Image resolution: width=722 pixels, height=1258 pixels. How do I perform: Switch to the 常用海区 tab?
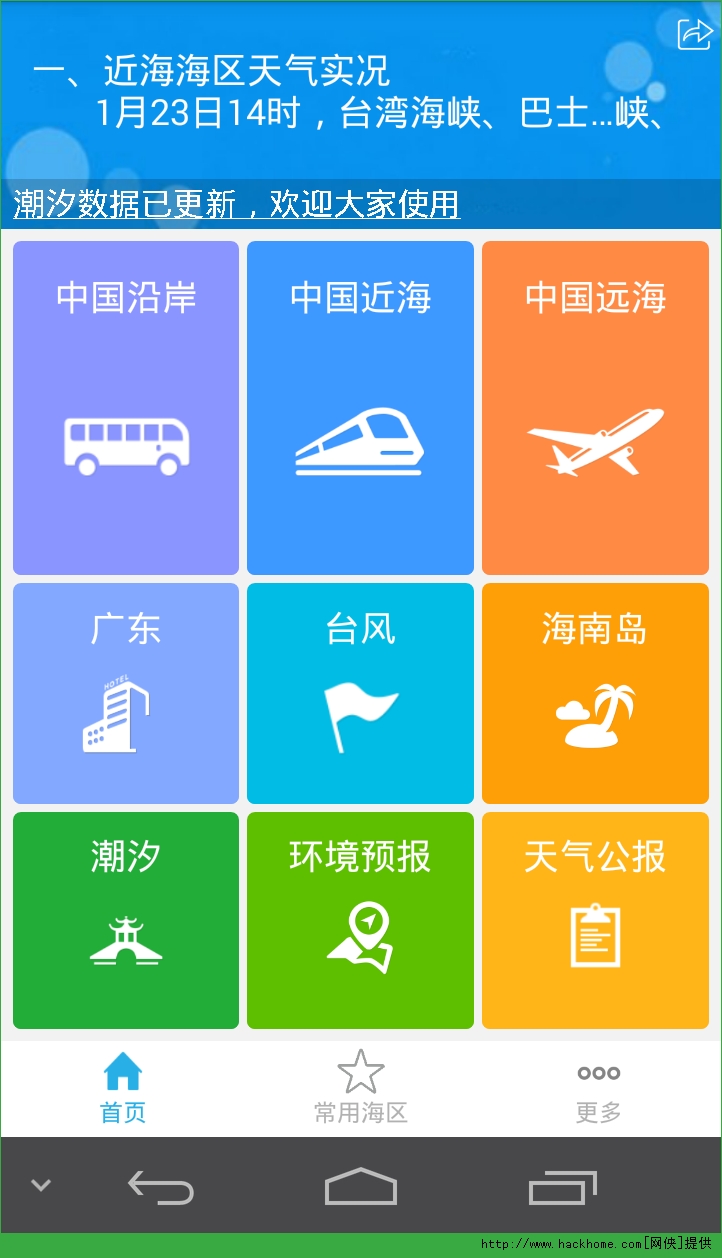pos(361,1088)
